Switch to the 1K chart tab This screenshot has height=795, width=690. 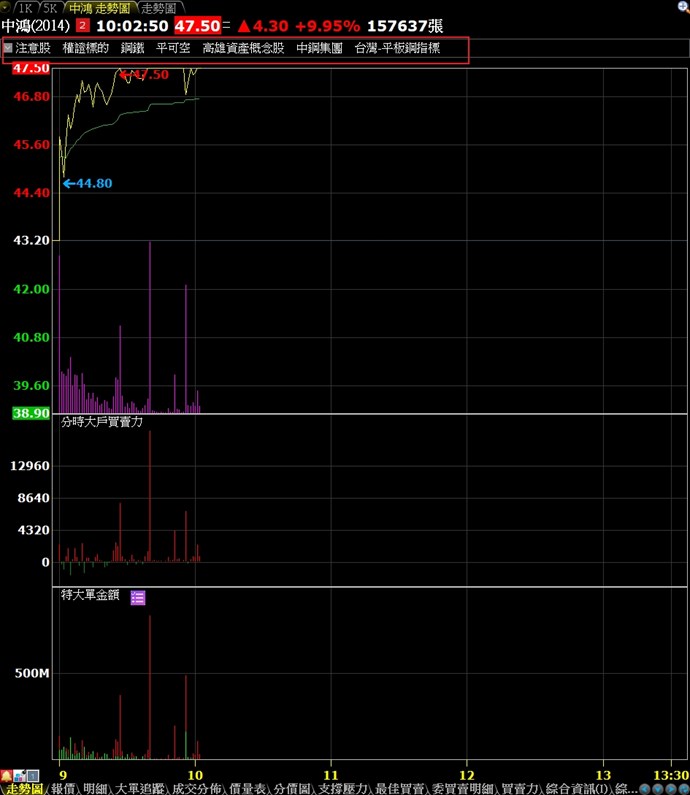pyautogui.click(x=25, y=7)
